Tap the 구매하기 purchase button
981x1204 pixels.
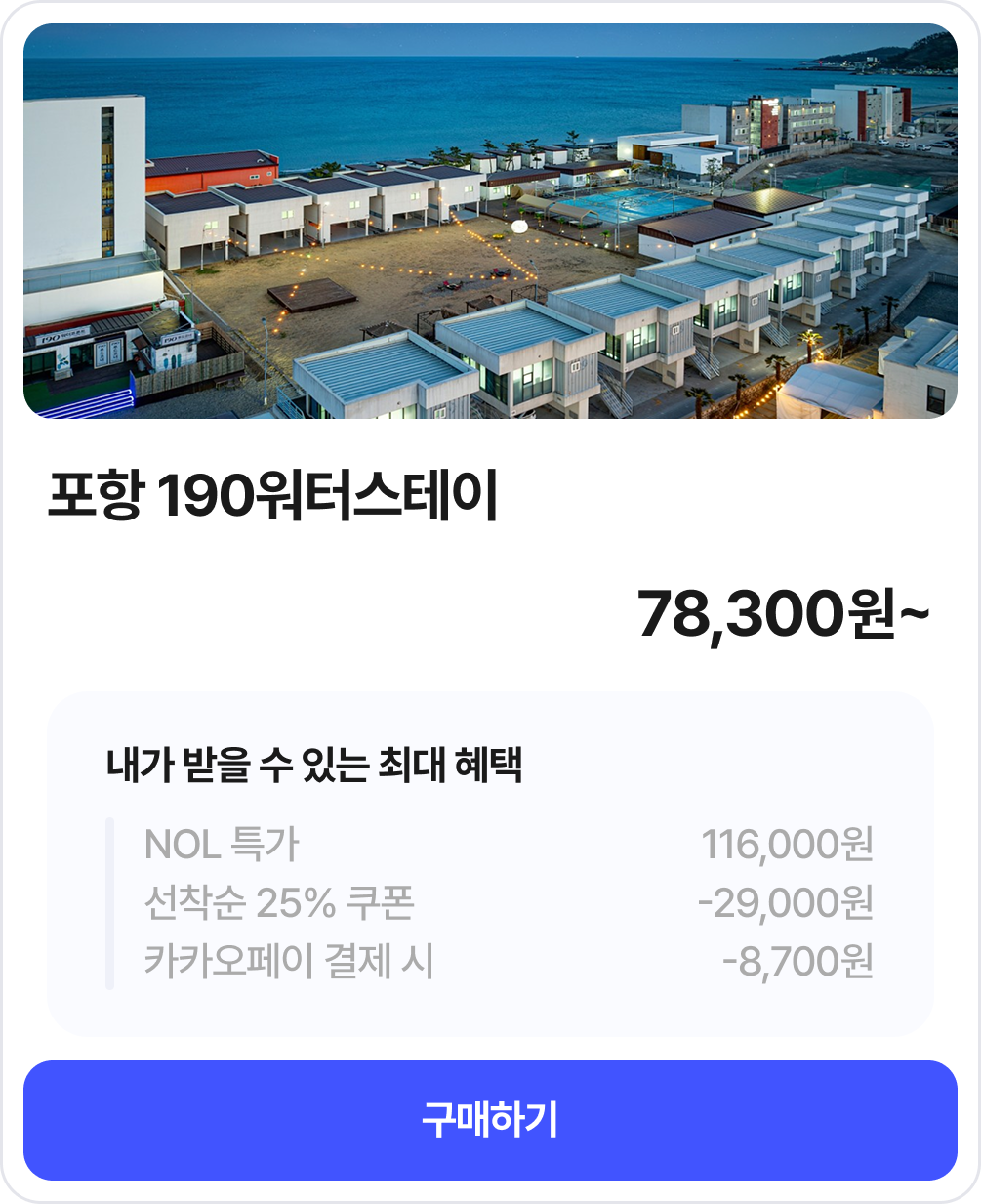click(x=490, y=1120)
